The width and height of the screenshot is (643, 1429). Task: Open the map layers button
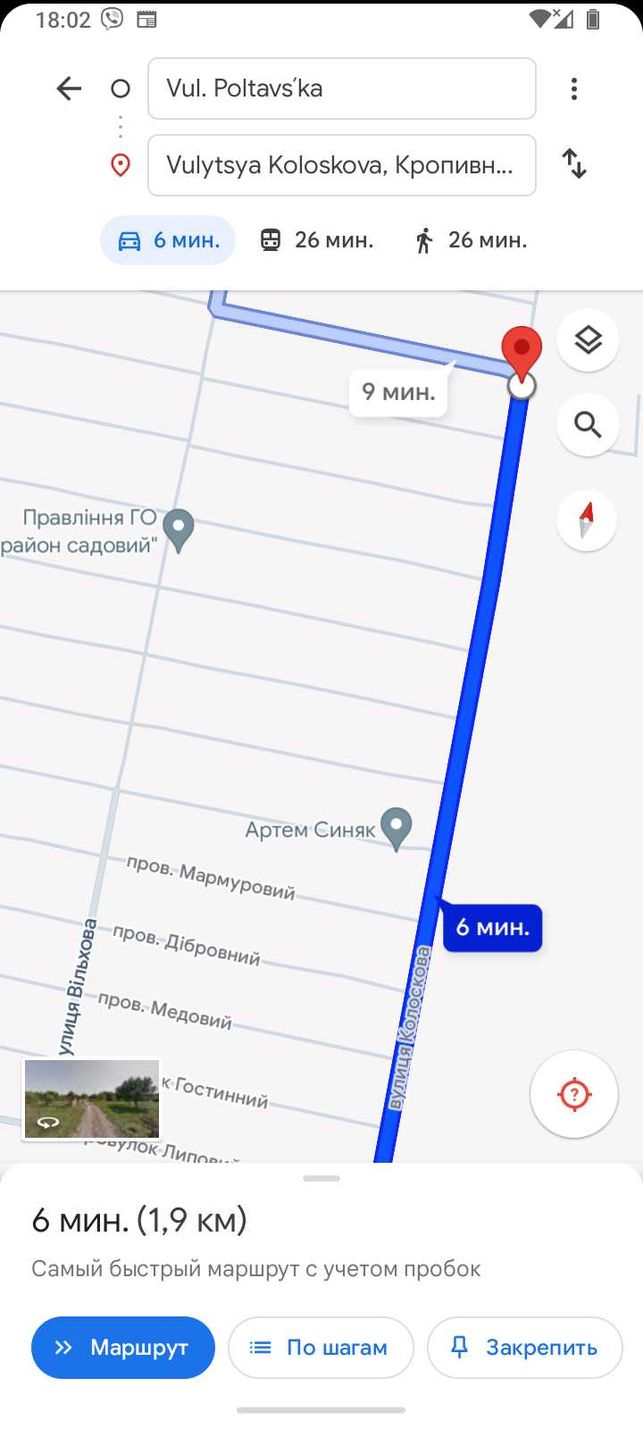[x=587, y=341]
